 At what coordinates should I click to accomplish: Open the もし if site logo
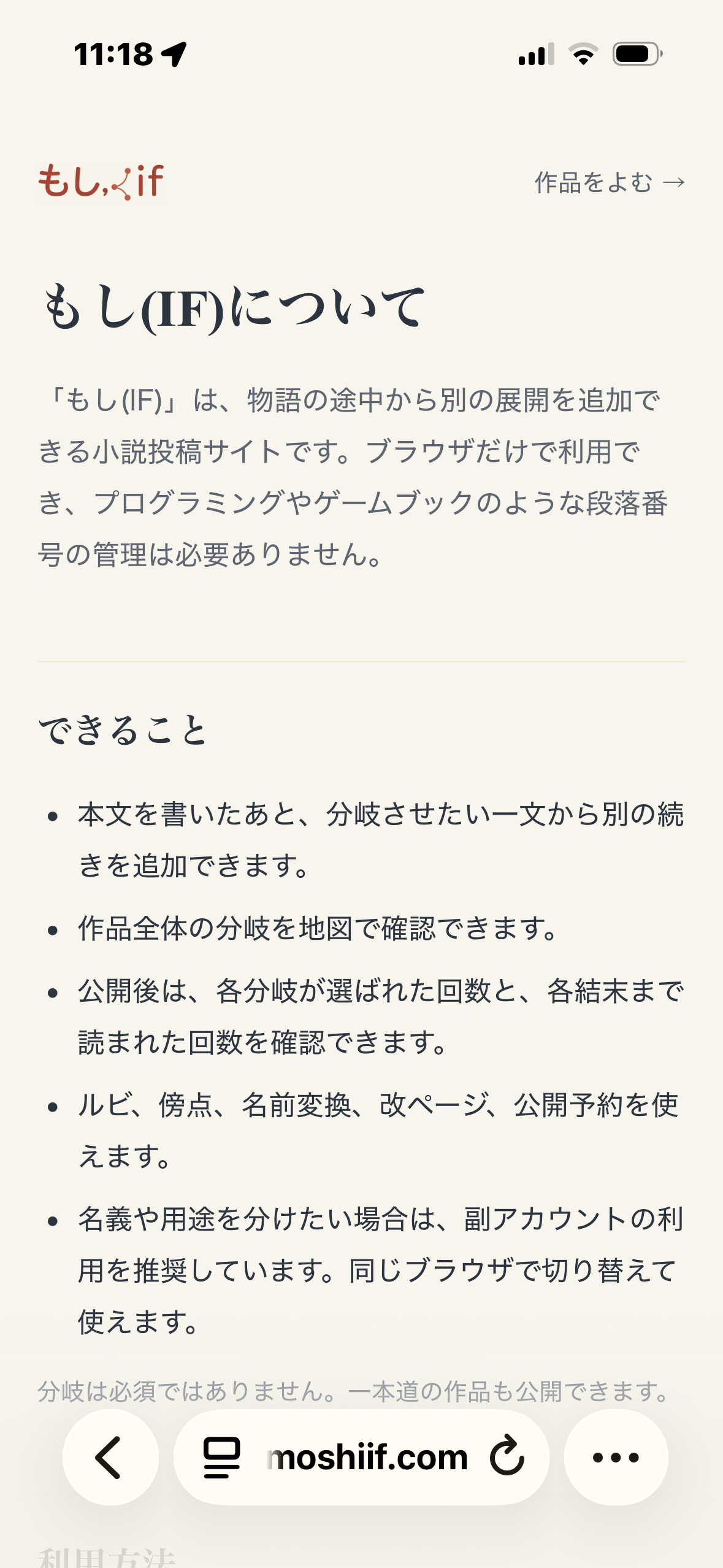(101, 182)
